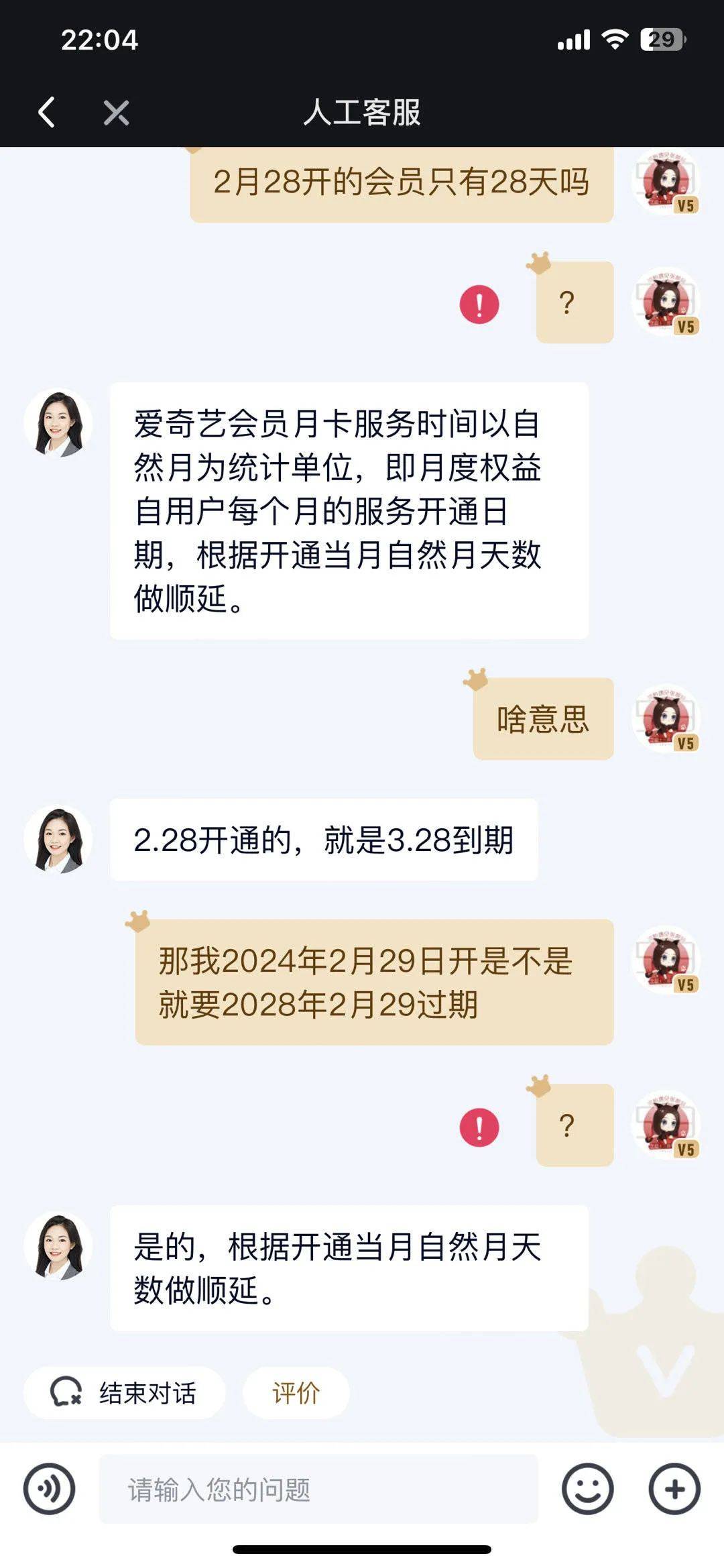Screen dimensions: 724x1568
Task: Tap the red exclamation to resend failed message
Action: (478, 304)
